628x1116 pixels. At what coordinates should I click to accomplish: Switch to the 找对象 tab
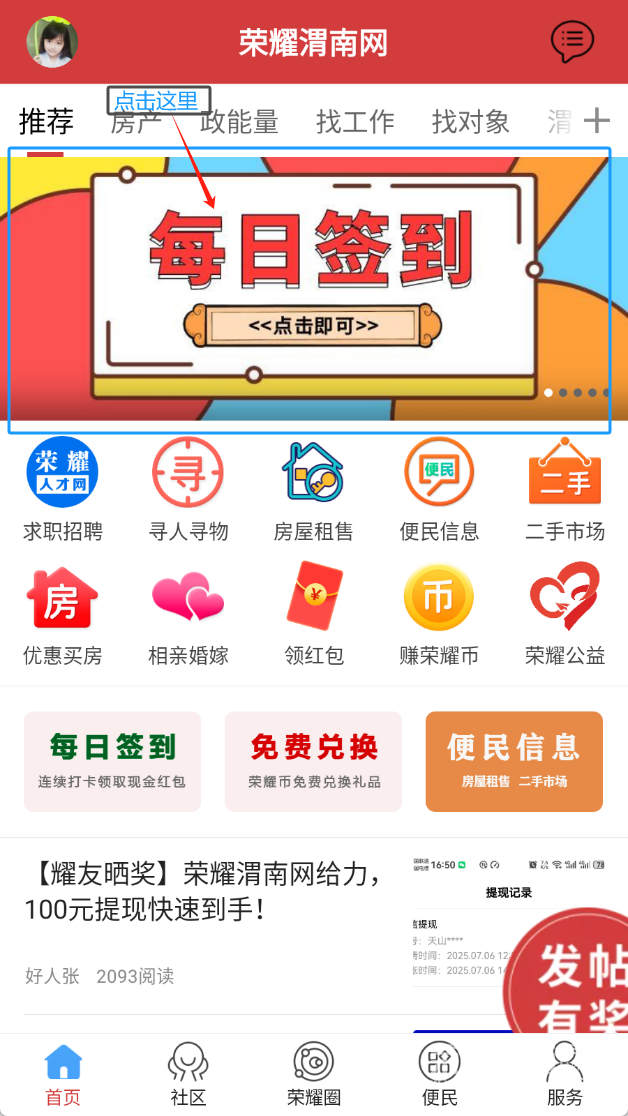[470, 122]
